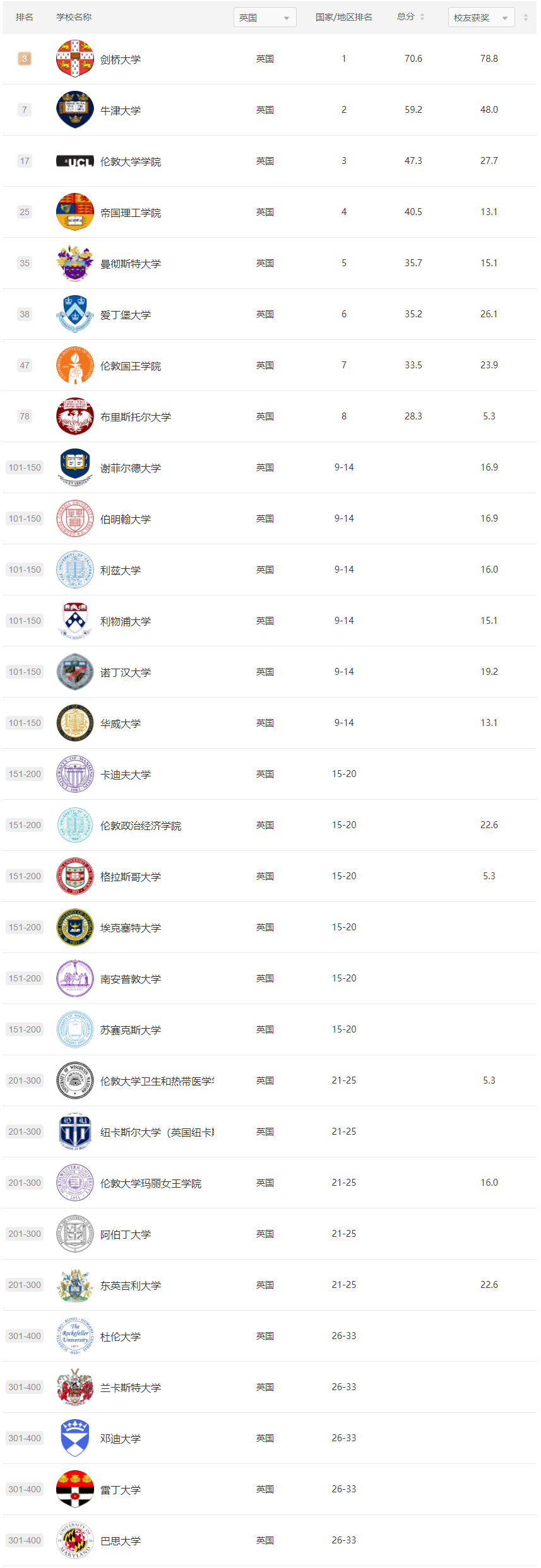
Task: Open 伦敦大学玛丽女王学院 profile
Action: 151,1183
